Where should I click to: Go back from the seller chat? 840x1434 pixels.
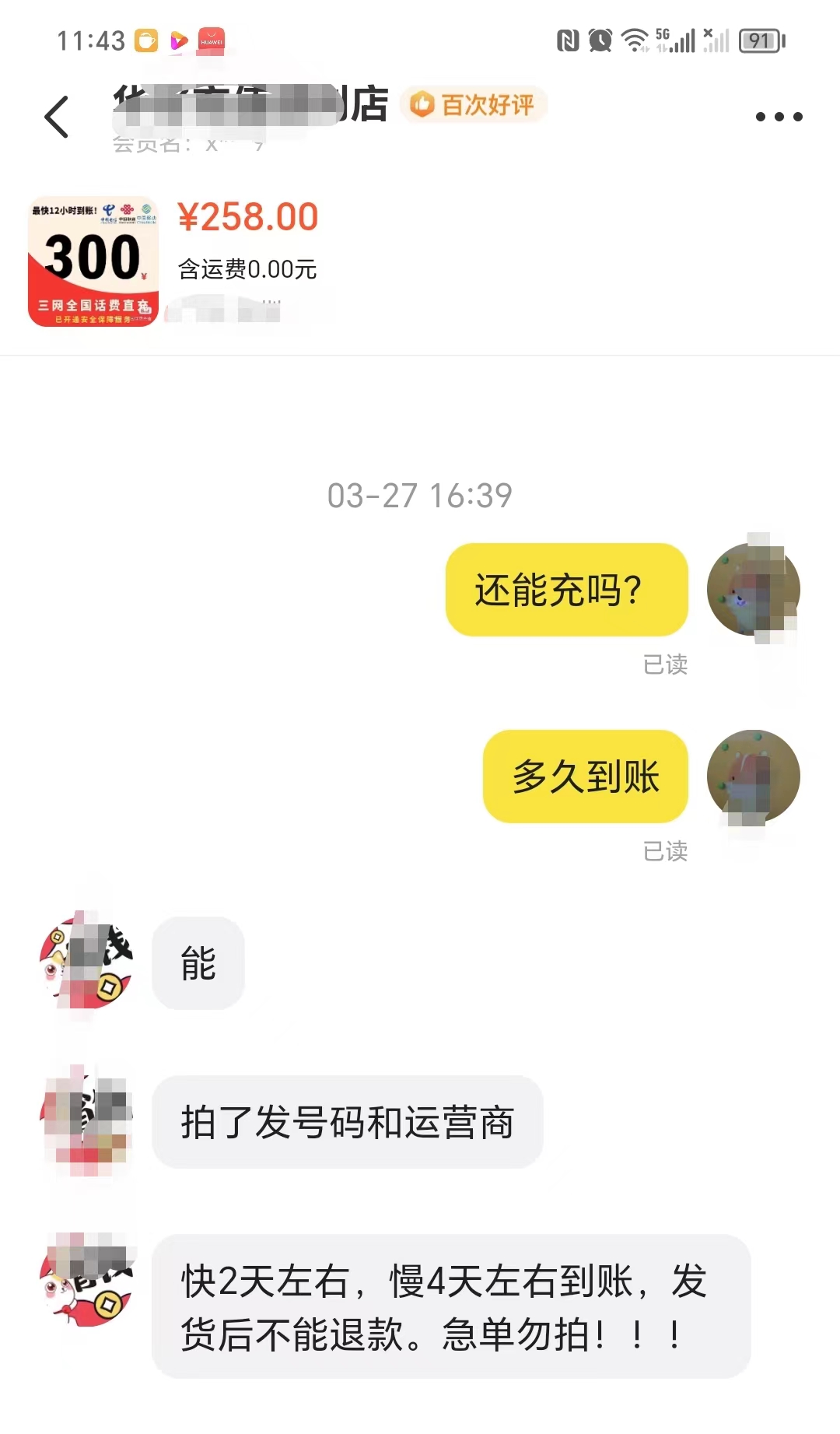click(57, 117)
